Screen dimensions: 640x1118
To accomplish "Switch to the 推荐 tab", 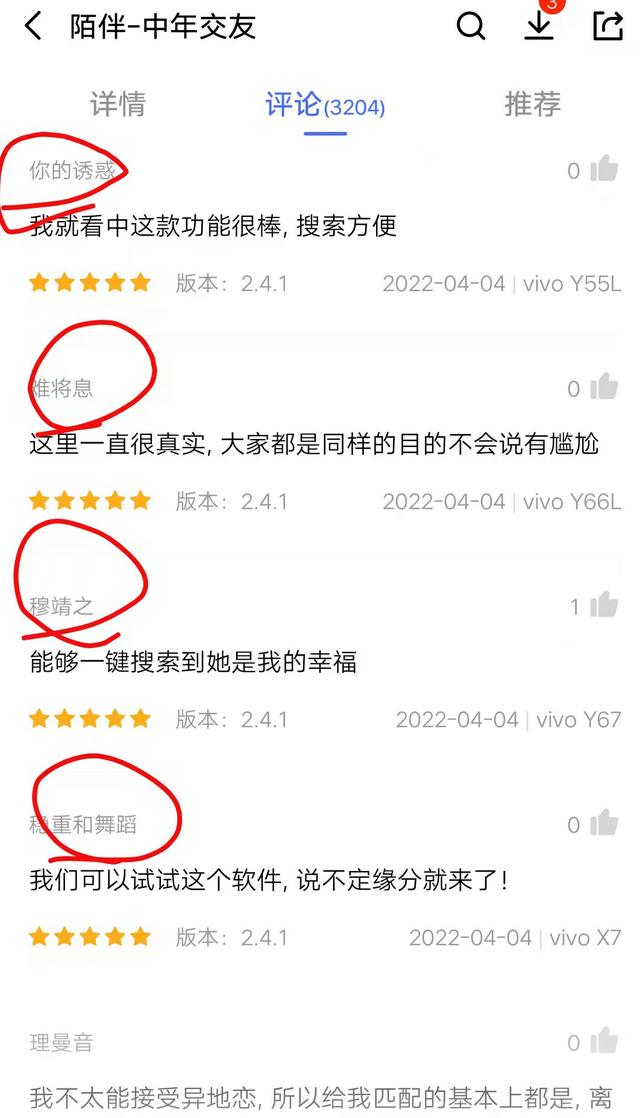I will (532, 104).
